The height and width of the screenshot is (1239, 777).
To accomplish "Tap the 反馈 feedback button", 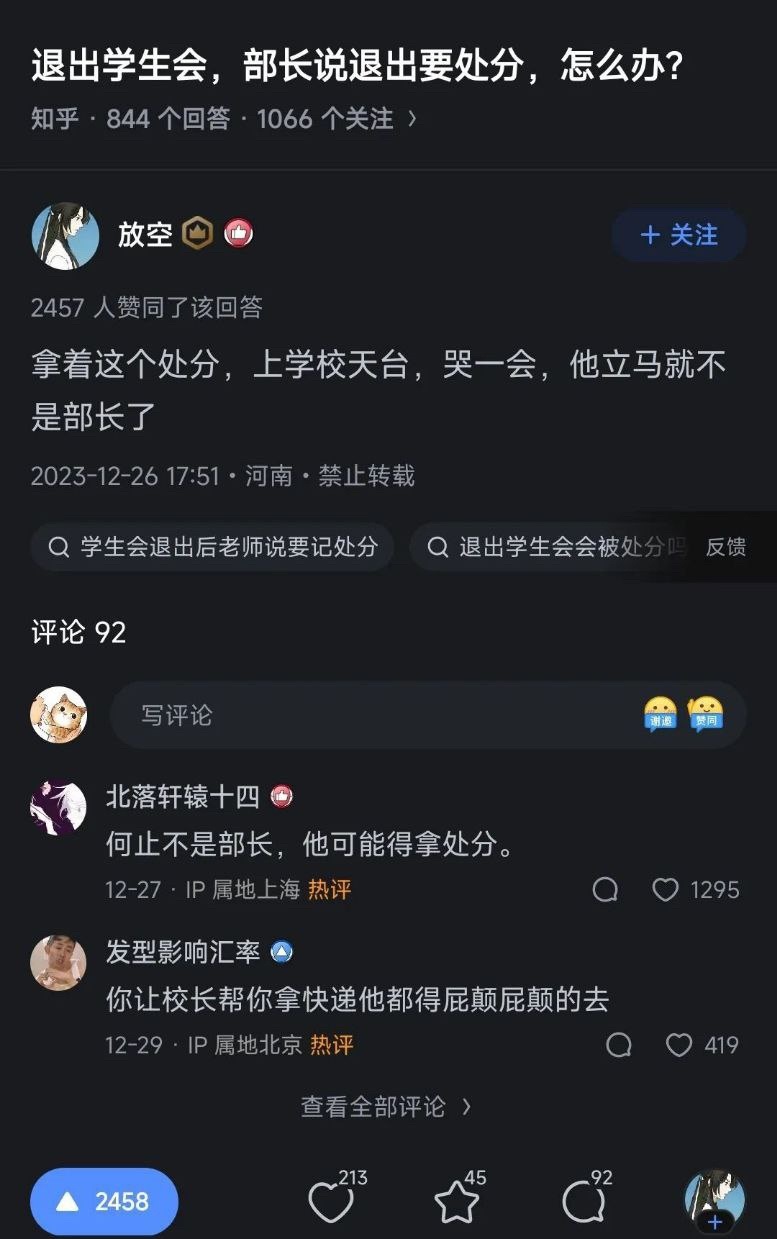I will [x=726, y=547].
